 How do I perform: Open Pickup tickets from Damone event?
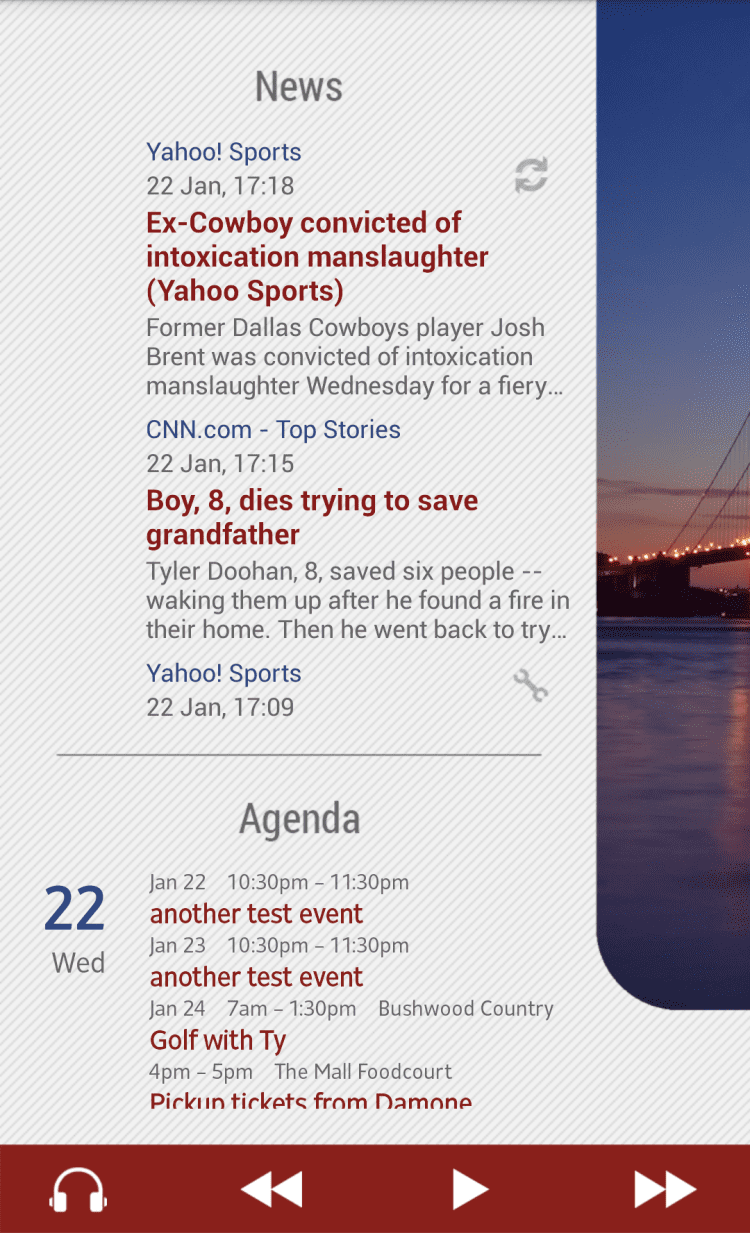click(x=310, y=1102)
